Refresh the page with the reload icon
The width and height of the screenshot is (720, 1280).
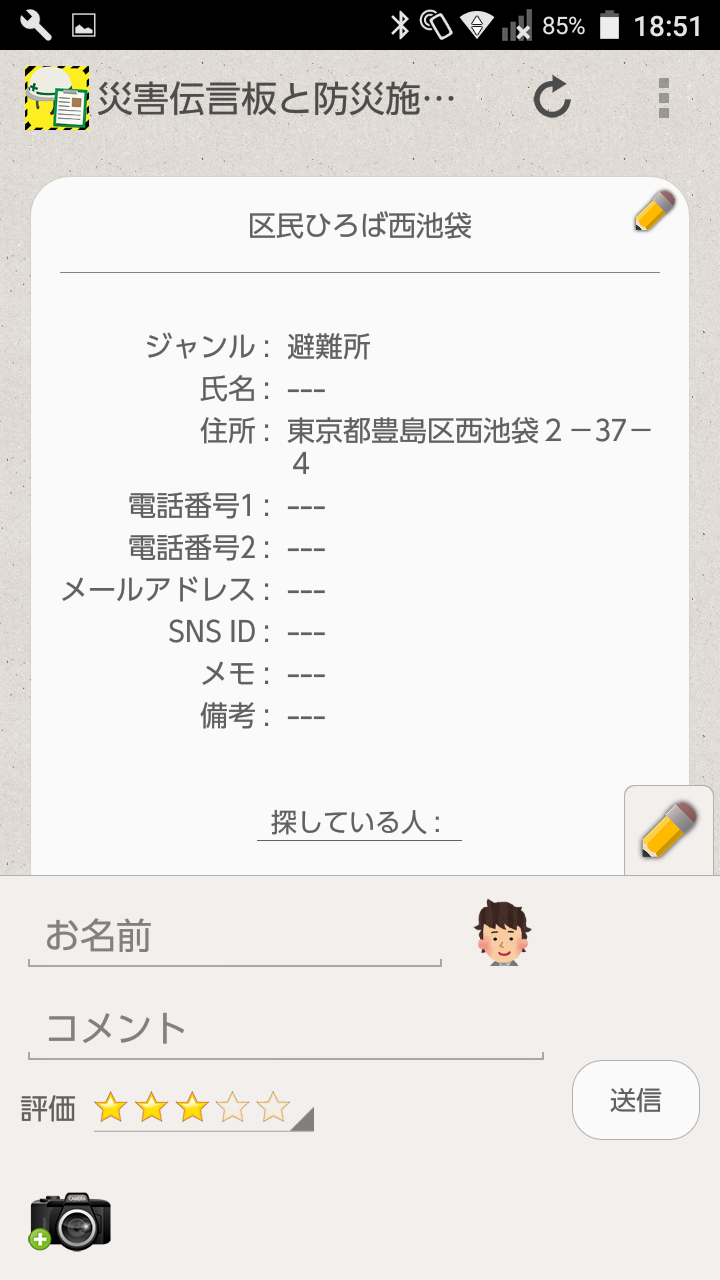point(551,99)
